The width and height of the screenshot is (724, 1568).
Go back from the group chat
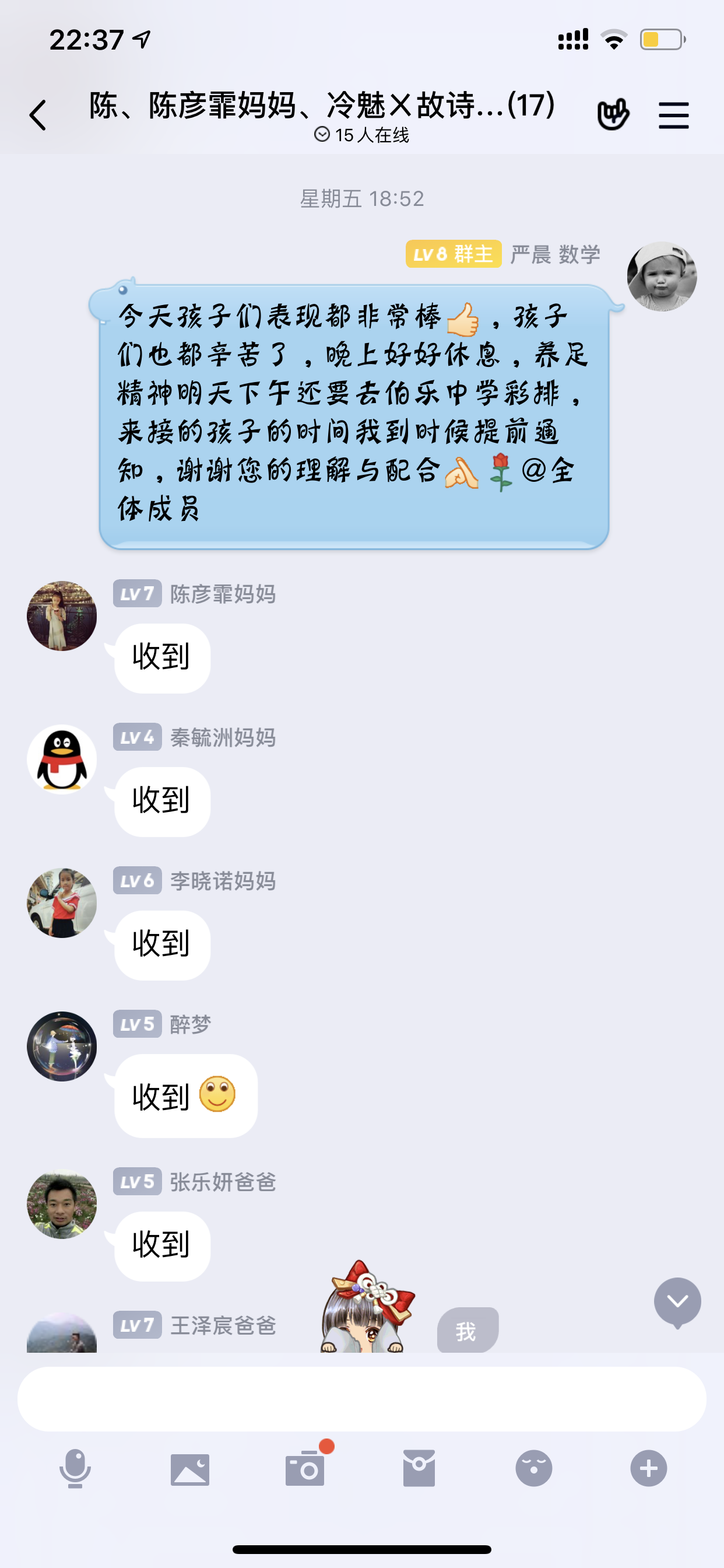(38, 115)
